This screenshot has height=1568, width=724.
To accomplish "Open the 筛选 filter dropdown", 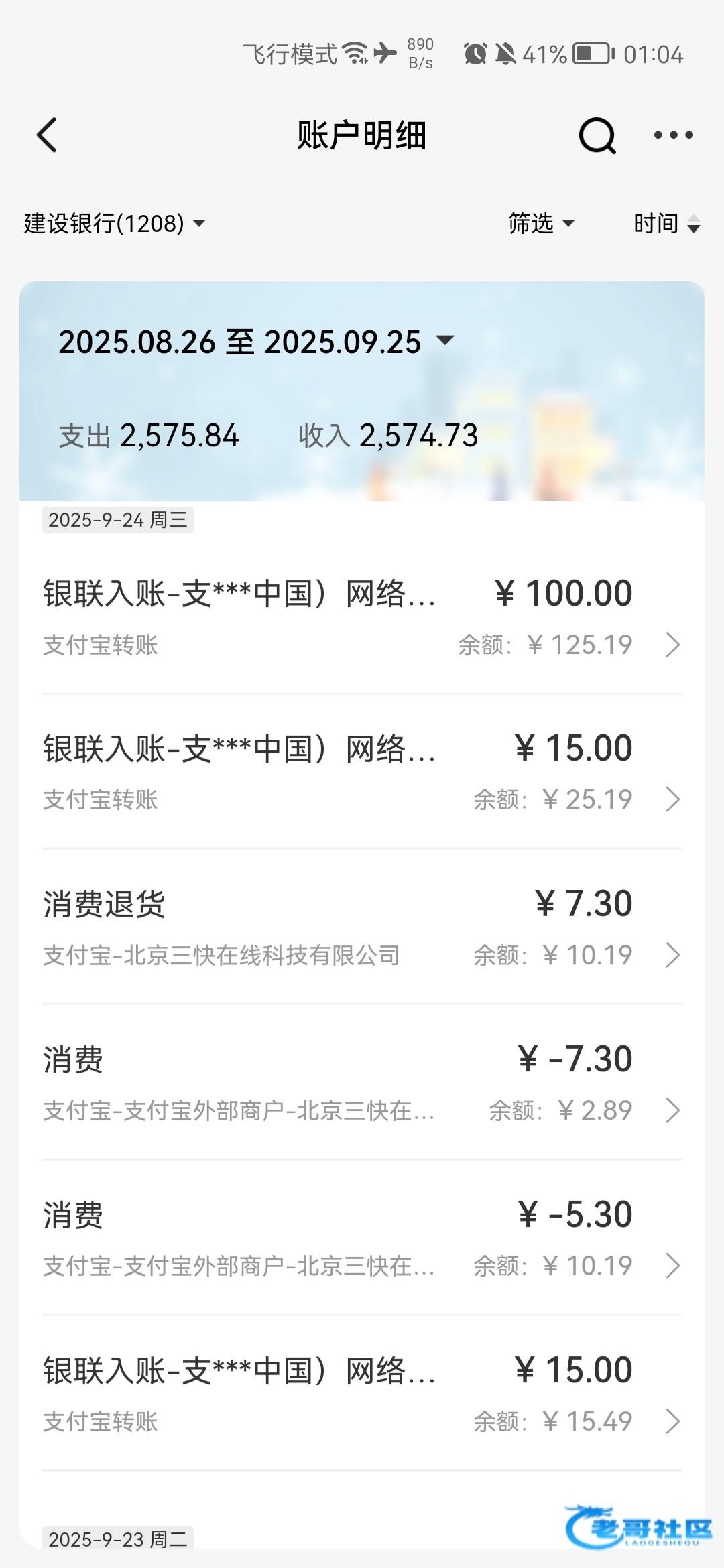I will 541,223.
